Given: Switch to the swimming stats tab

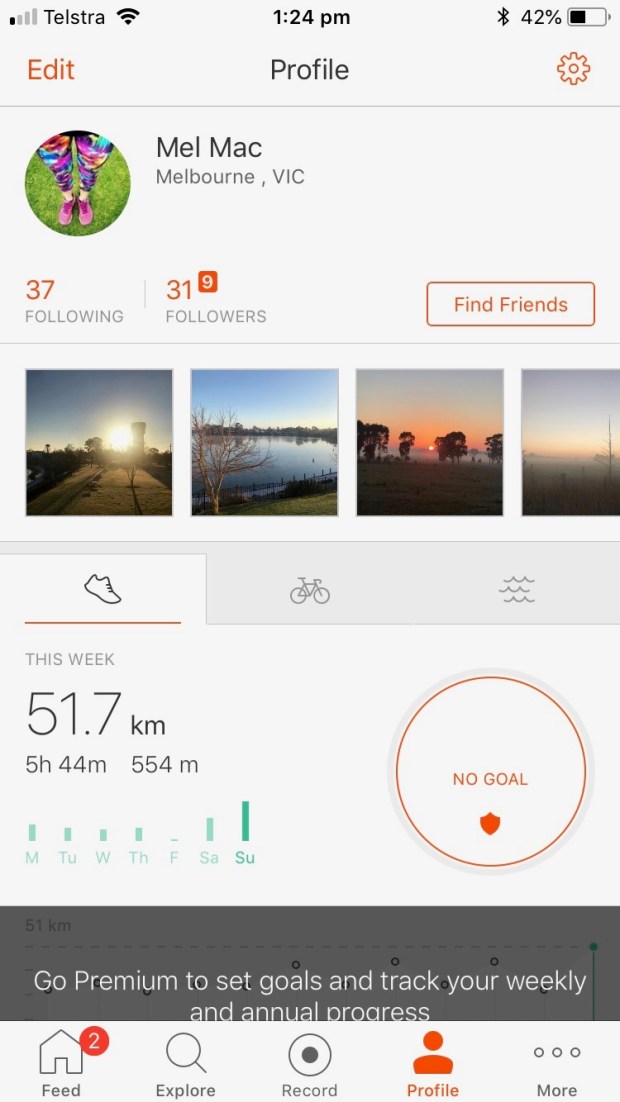Looking at the screenshot, I should [x=516, y=591].
